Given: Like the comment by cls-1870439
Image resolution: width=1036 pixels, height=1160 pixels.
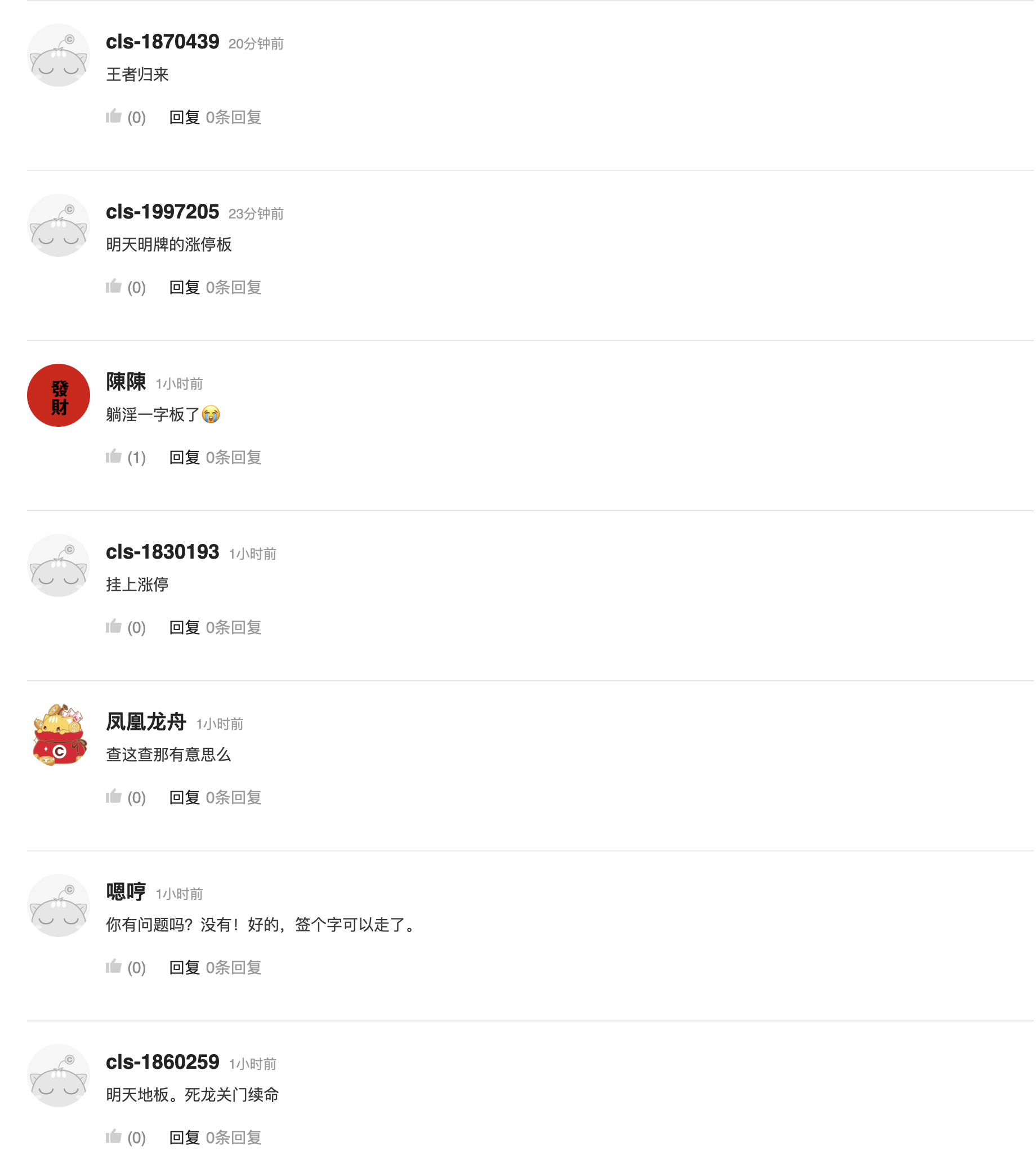Looking at the screenshot, I should click(114, 117).
